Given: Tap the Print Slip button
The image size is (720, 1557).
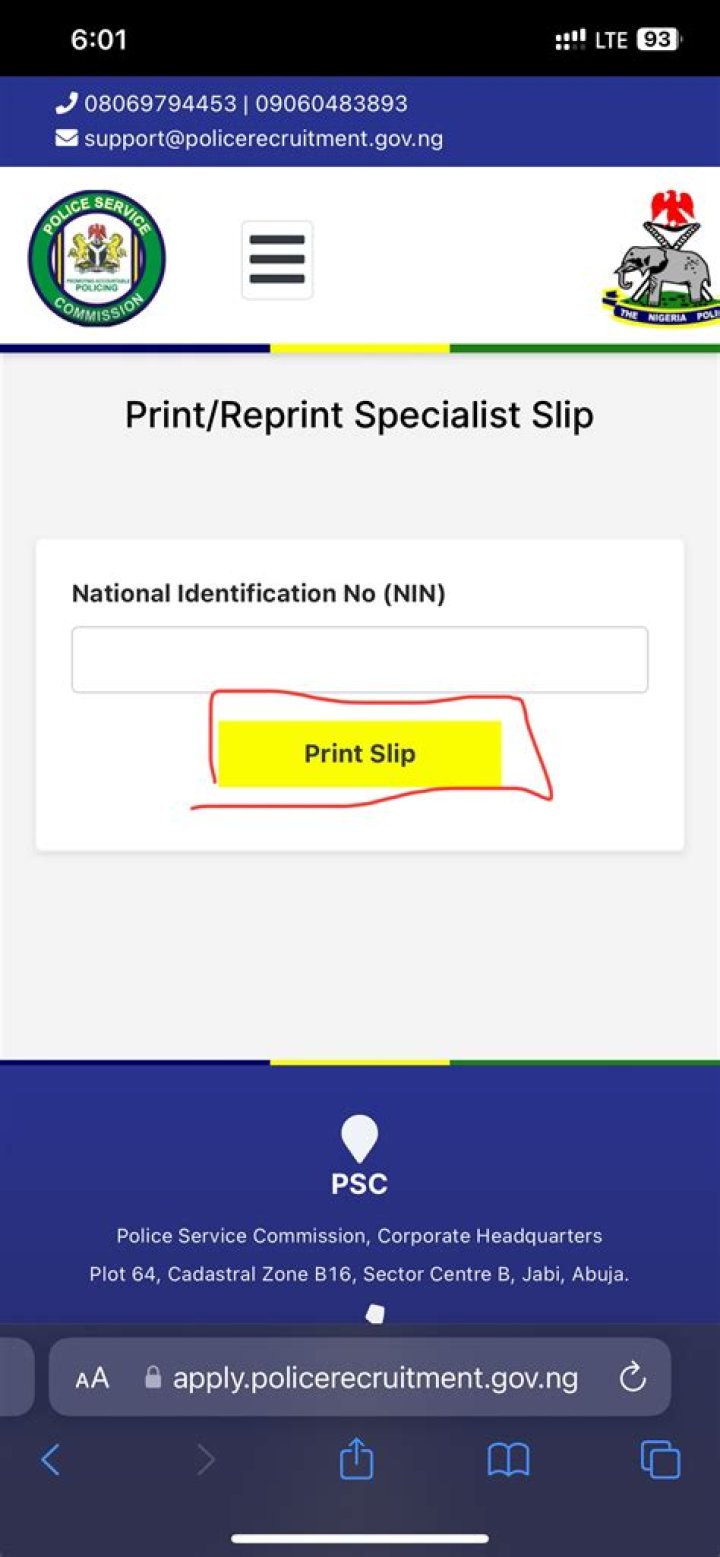Looking at the screenshot, I should point(360,753).
